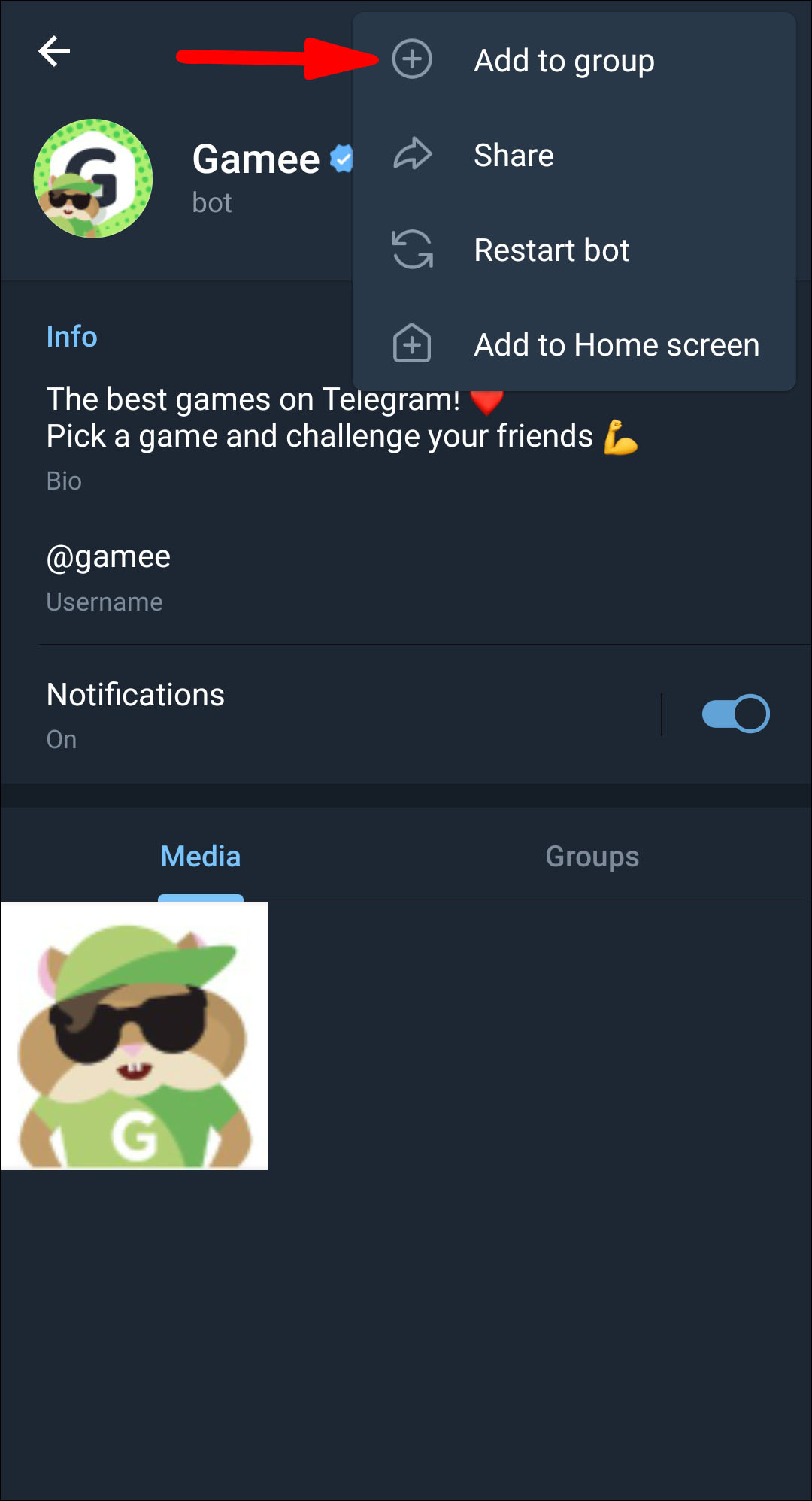This screenshot has height=1501, width=812.
Task: Switch to the Groups tab
Action: 592,857
